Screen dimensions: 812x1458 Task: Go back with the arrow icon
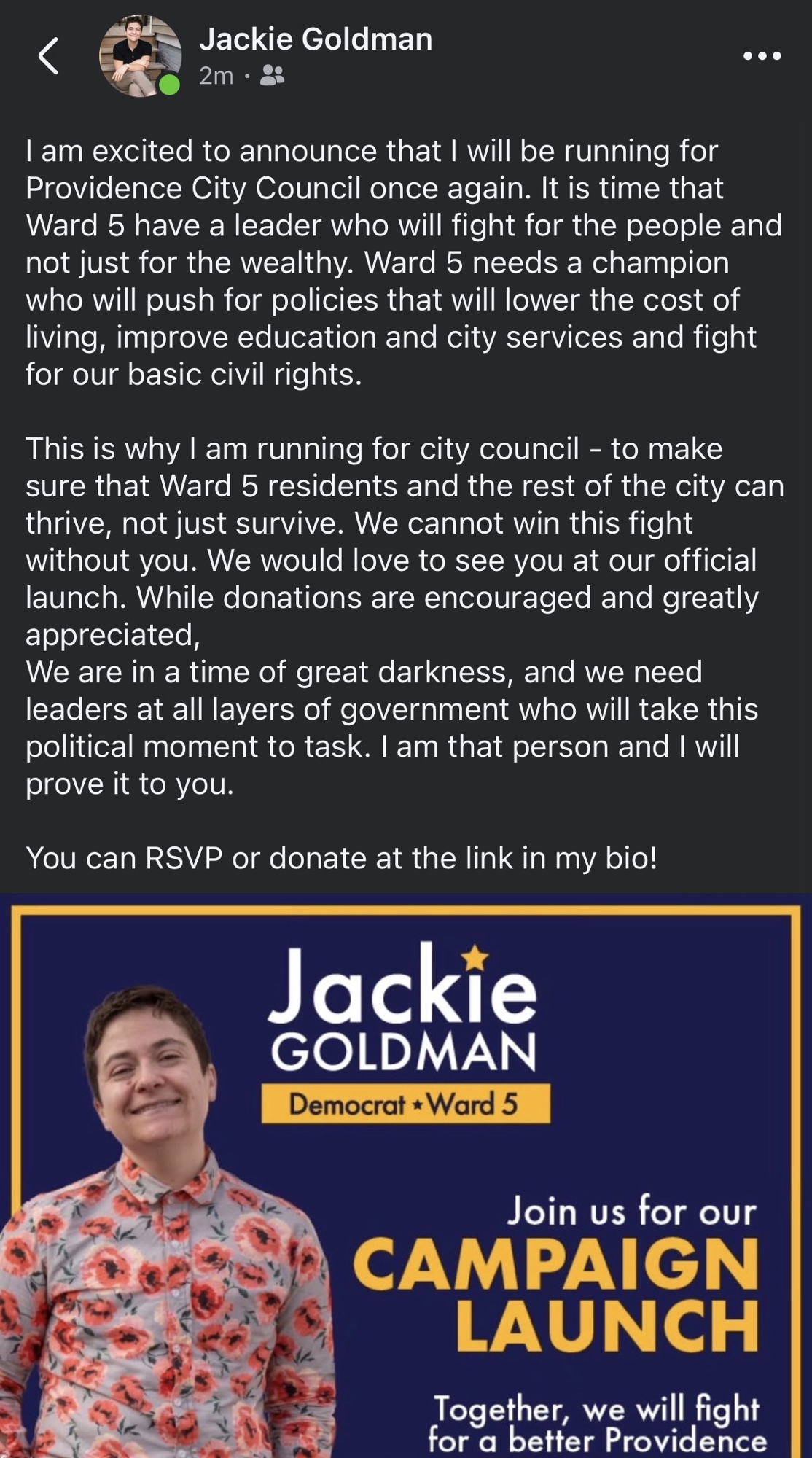pyautogui.click(x=48, y=56)
